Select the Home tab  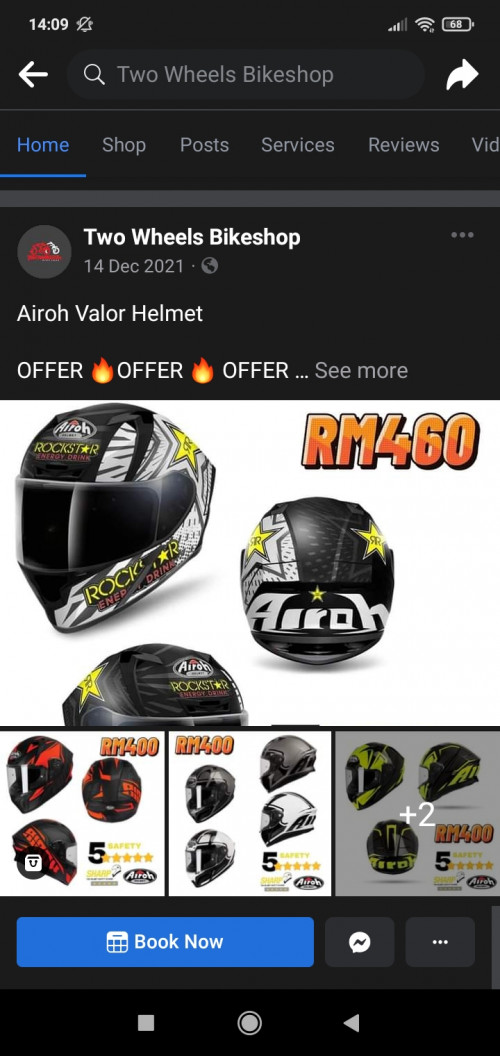[43, 145]
